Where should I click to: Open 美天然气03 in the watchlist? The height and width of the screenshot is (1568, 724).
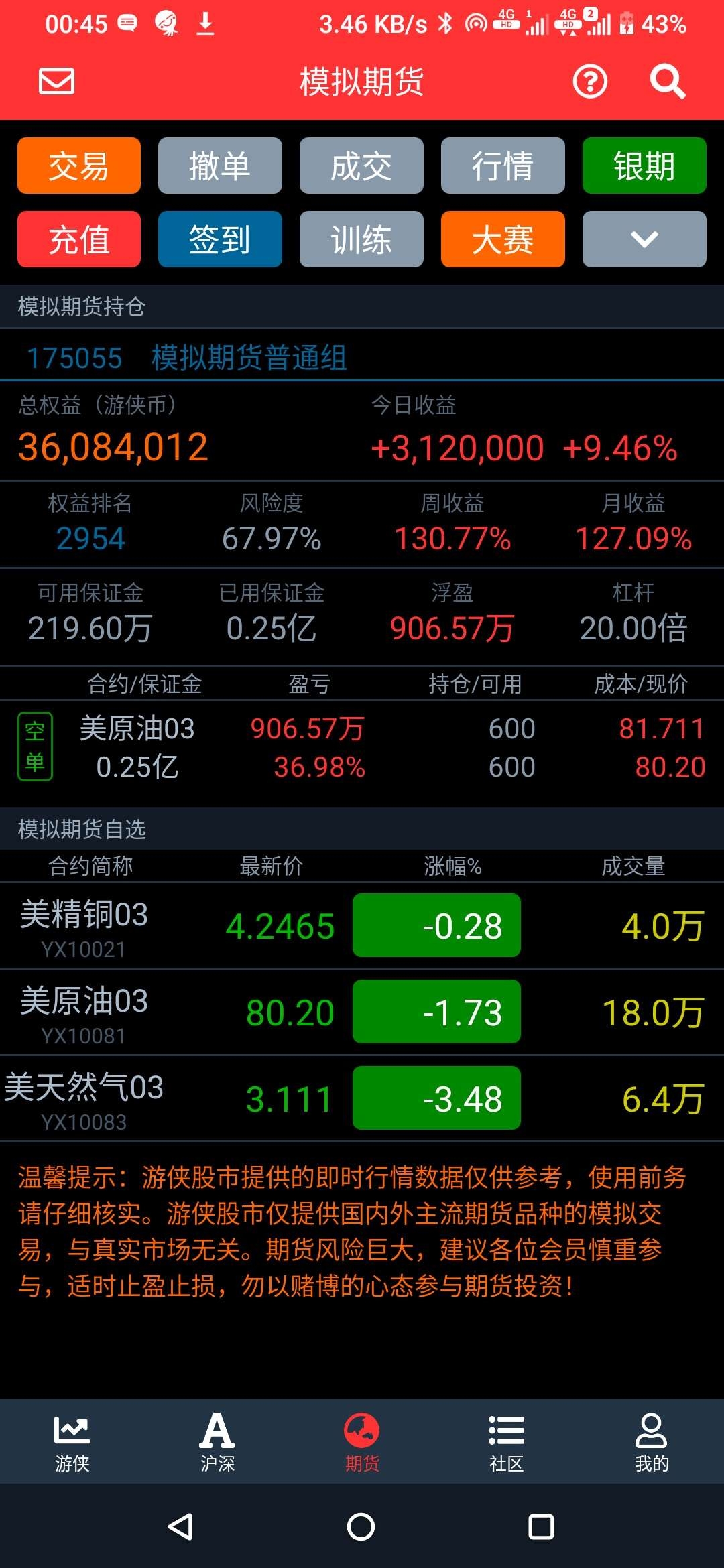click(362, 1098)
